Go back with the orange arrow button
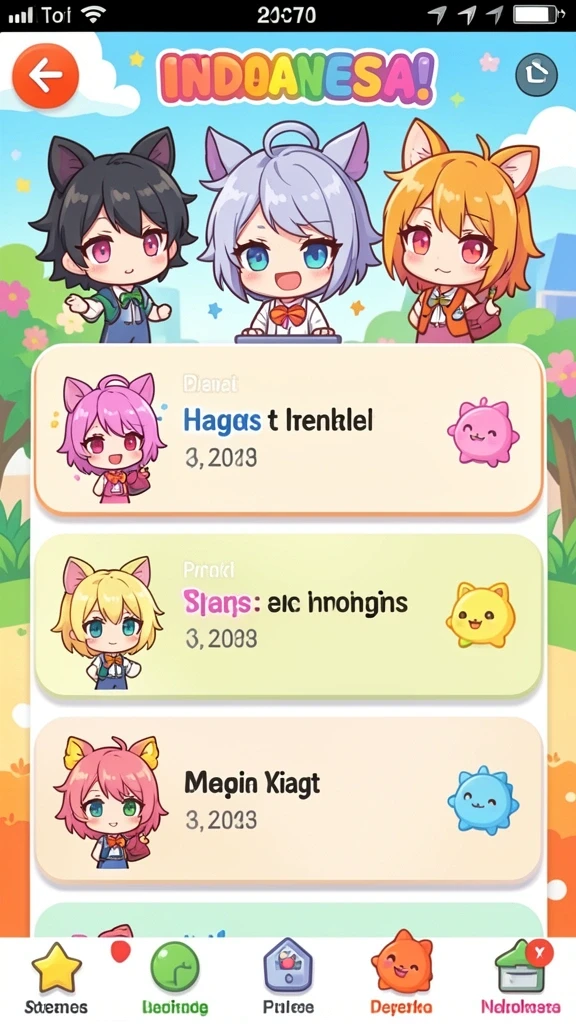Screen dimensions: 576x1024 [46, 76]
